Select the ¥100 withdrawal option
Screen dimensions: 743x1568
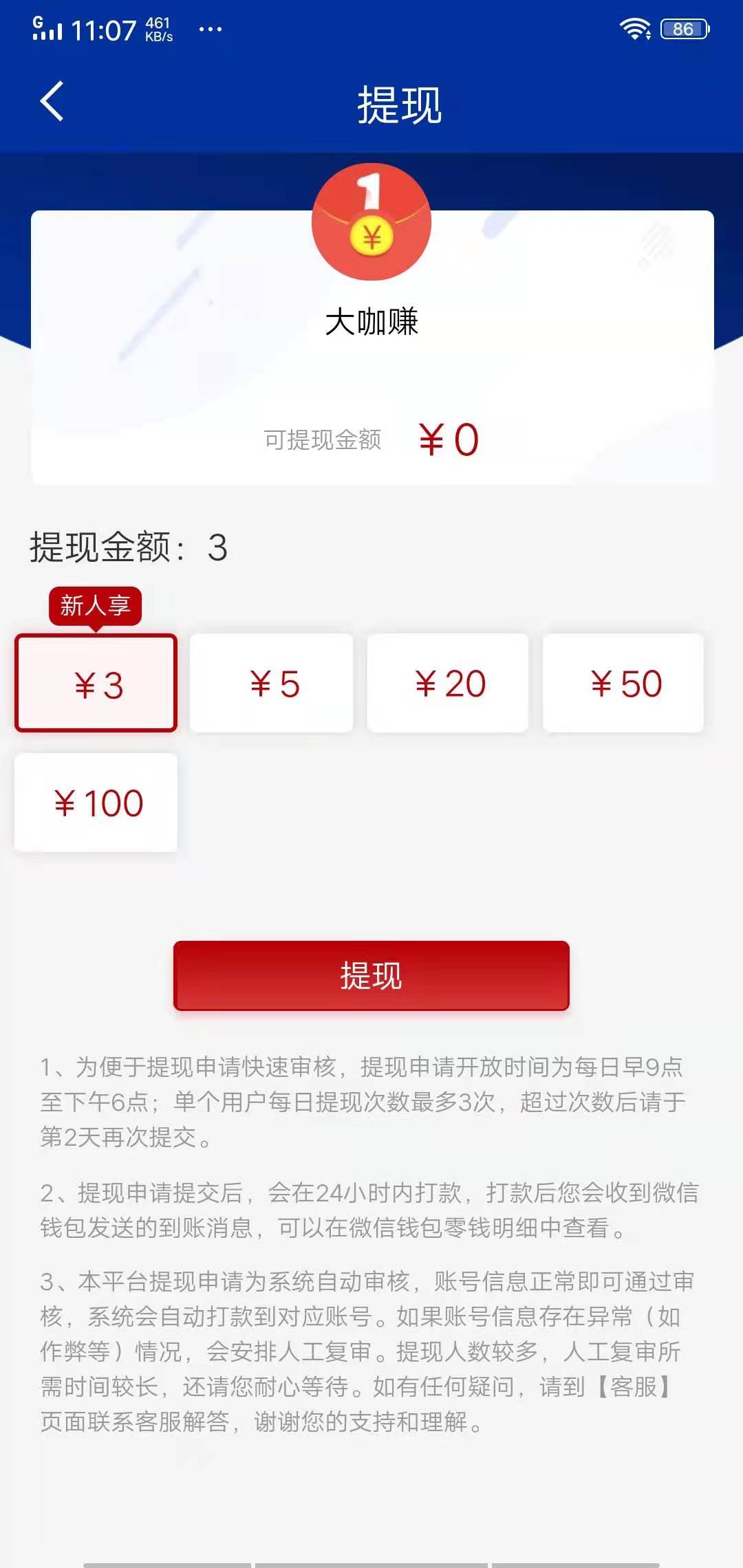pos(96,802)
